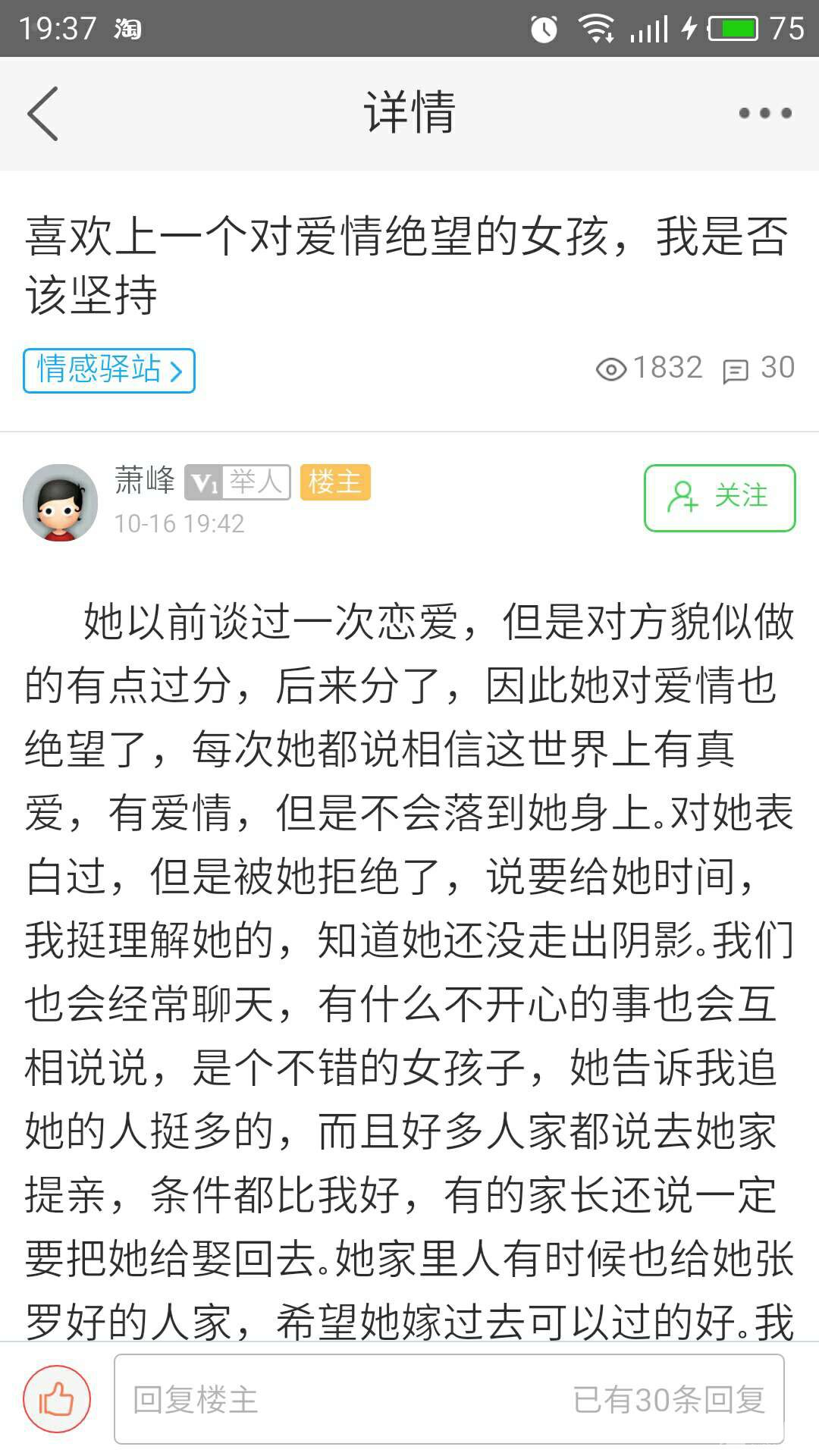Open 萧峰's profile avatar
This screenshot has width=819, height=1456.
(61, 502)
